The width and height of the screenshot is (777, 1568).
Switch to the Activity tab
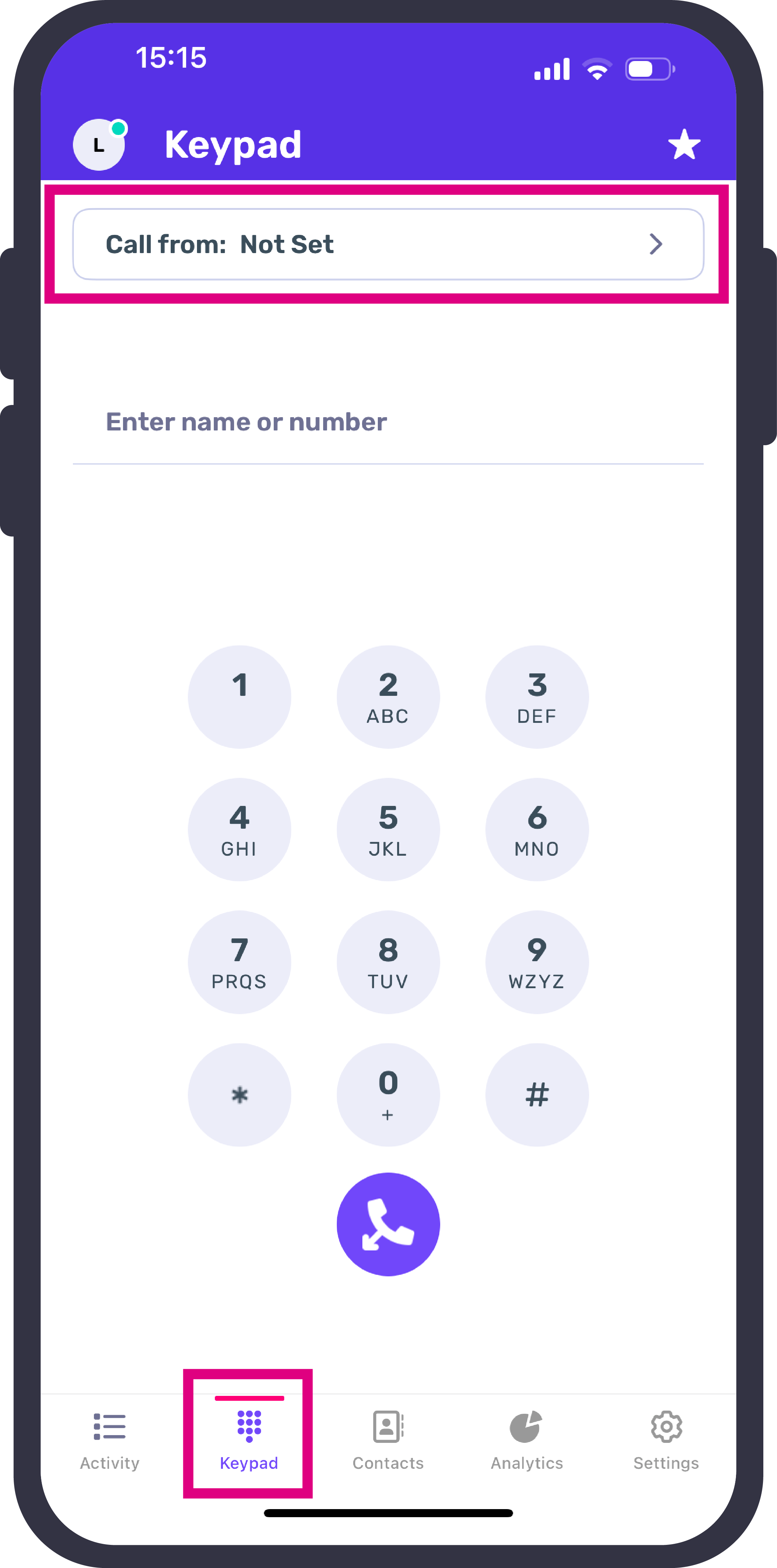pos(109,1440)
